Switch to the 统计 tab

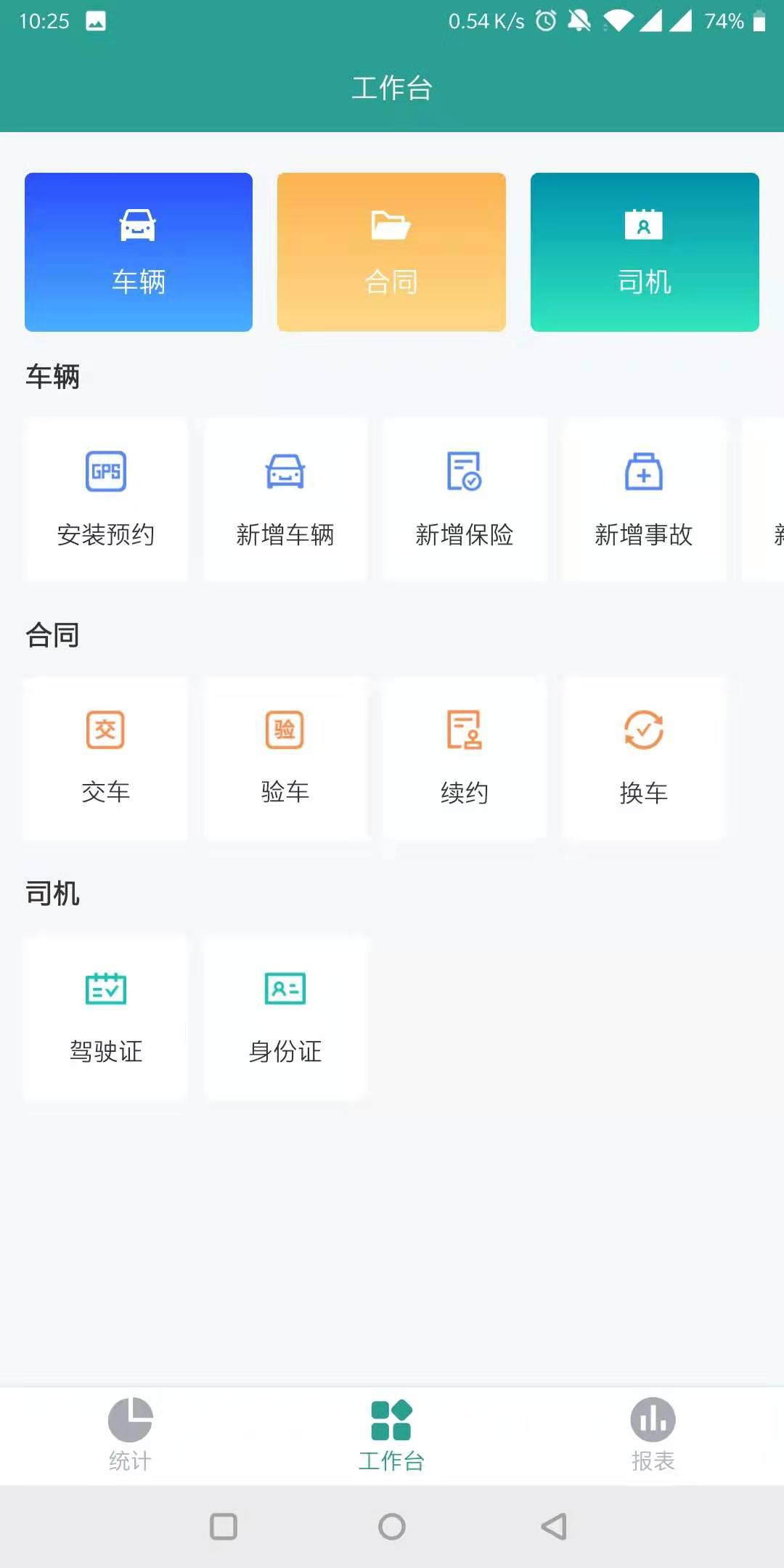(131, 1435)
